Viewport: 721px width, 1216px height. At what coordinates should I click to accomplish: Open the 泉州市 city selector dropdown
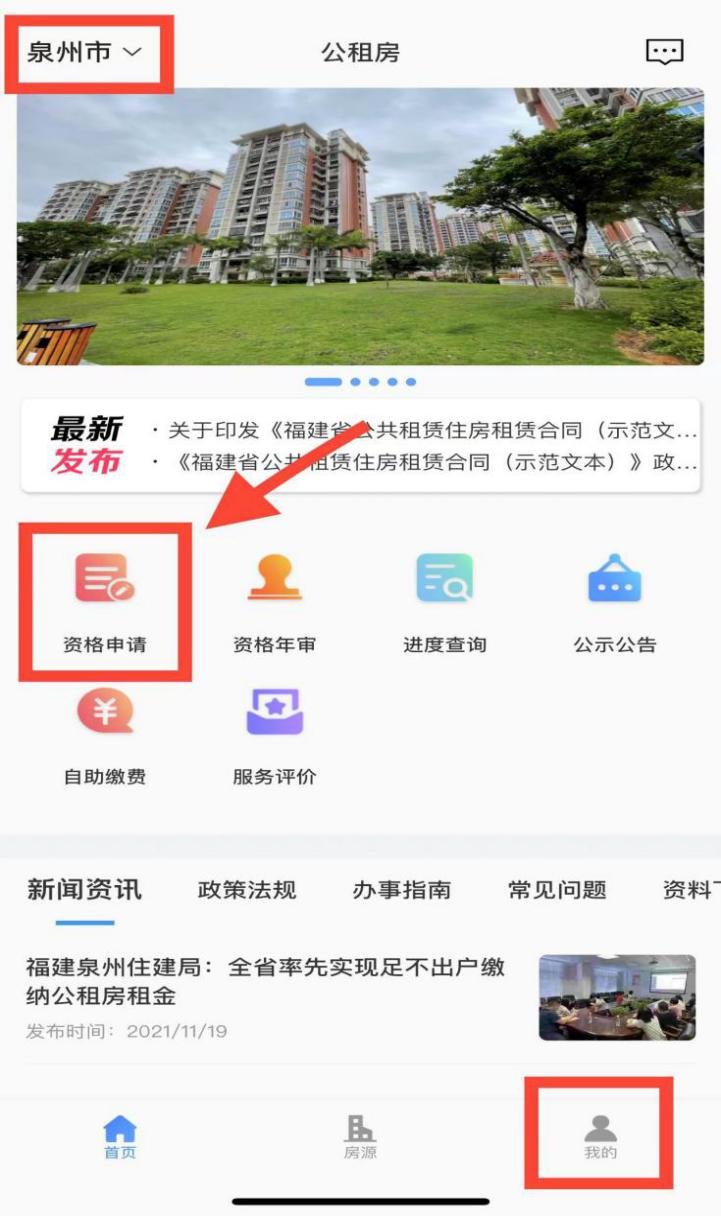[85, 53]
